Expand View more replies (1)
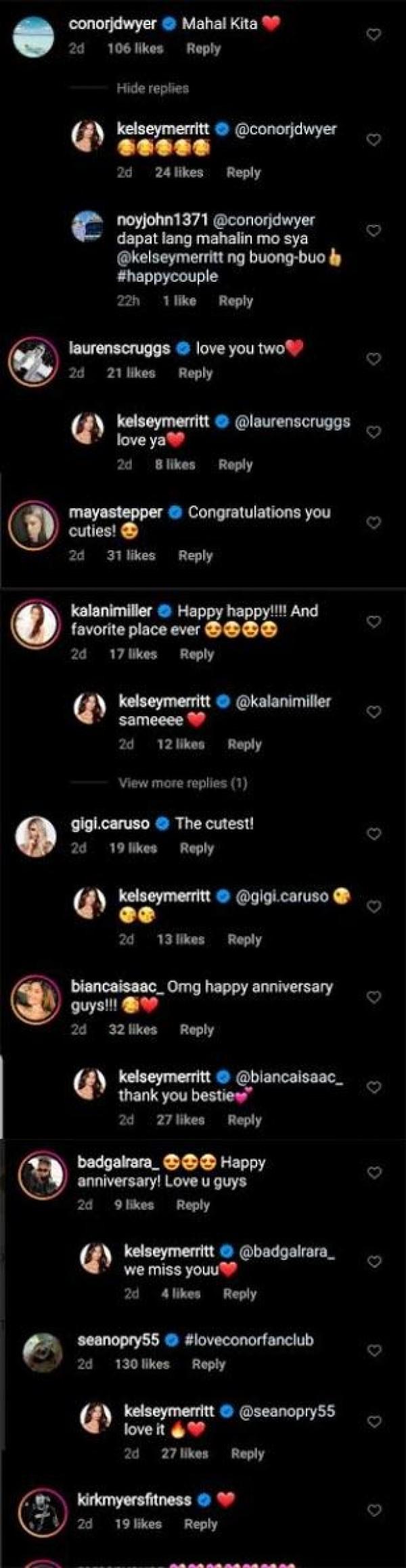This screenshot has width=406, height=1568. click(x=183, y=783)
